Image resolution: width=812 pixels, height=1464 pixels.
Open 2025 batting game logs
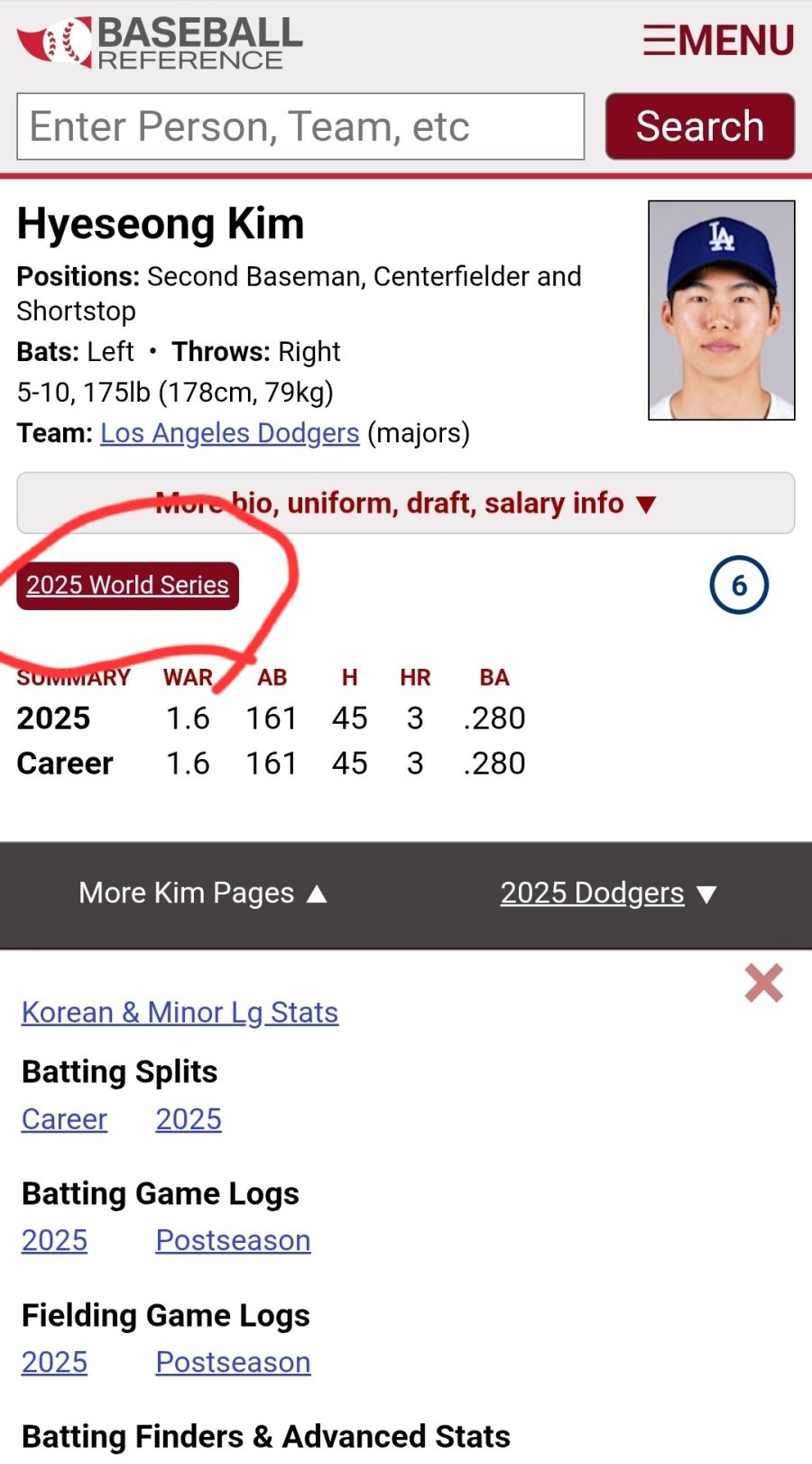coord(54,1241)
